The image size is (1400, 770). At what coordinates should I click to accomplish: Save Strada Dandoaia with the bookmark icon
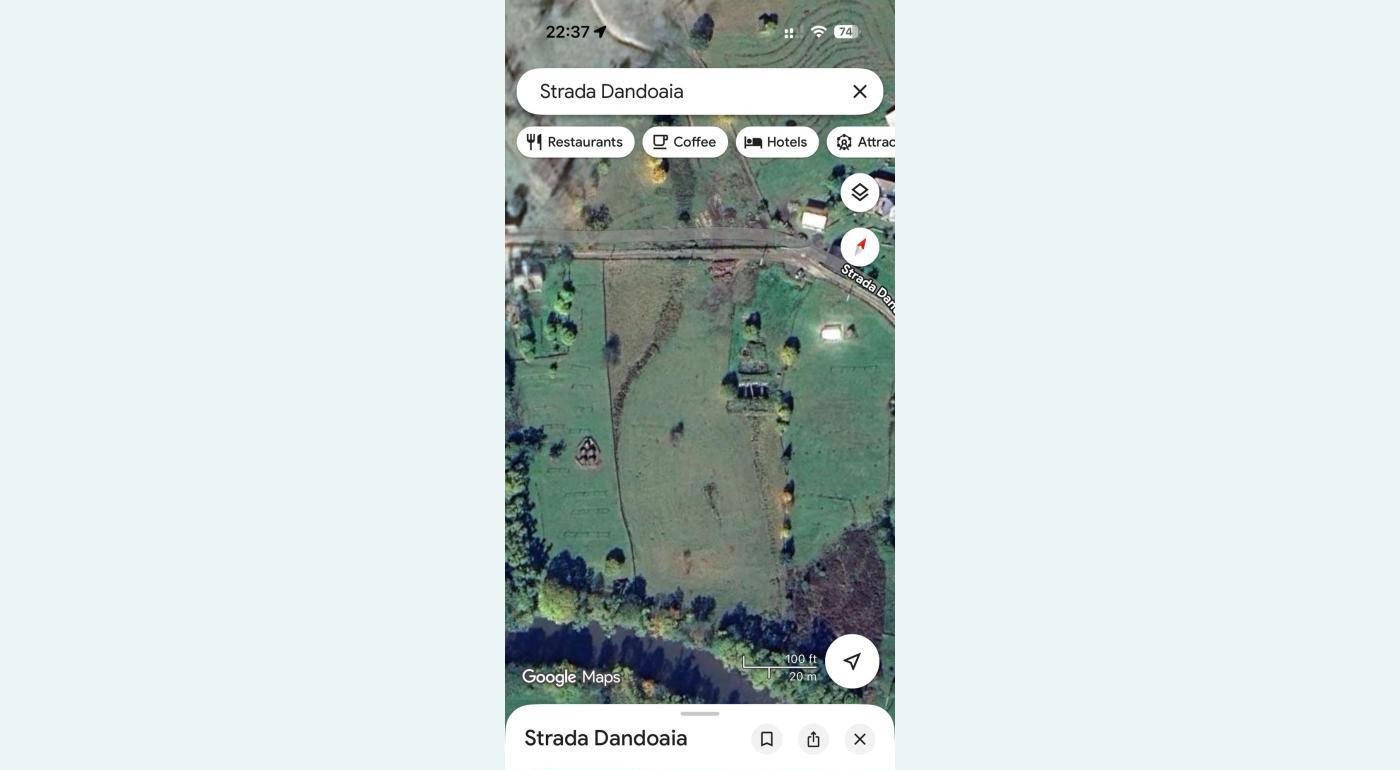click(x=766, y=739)
